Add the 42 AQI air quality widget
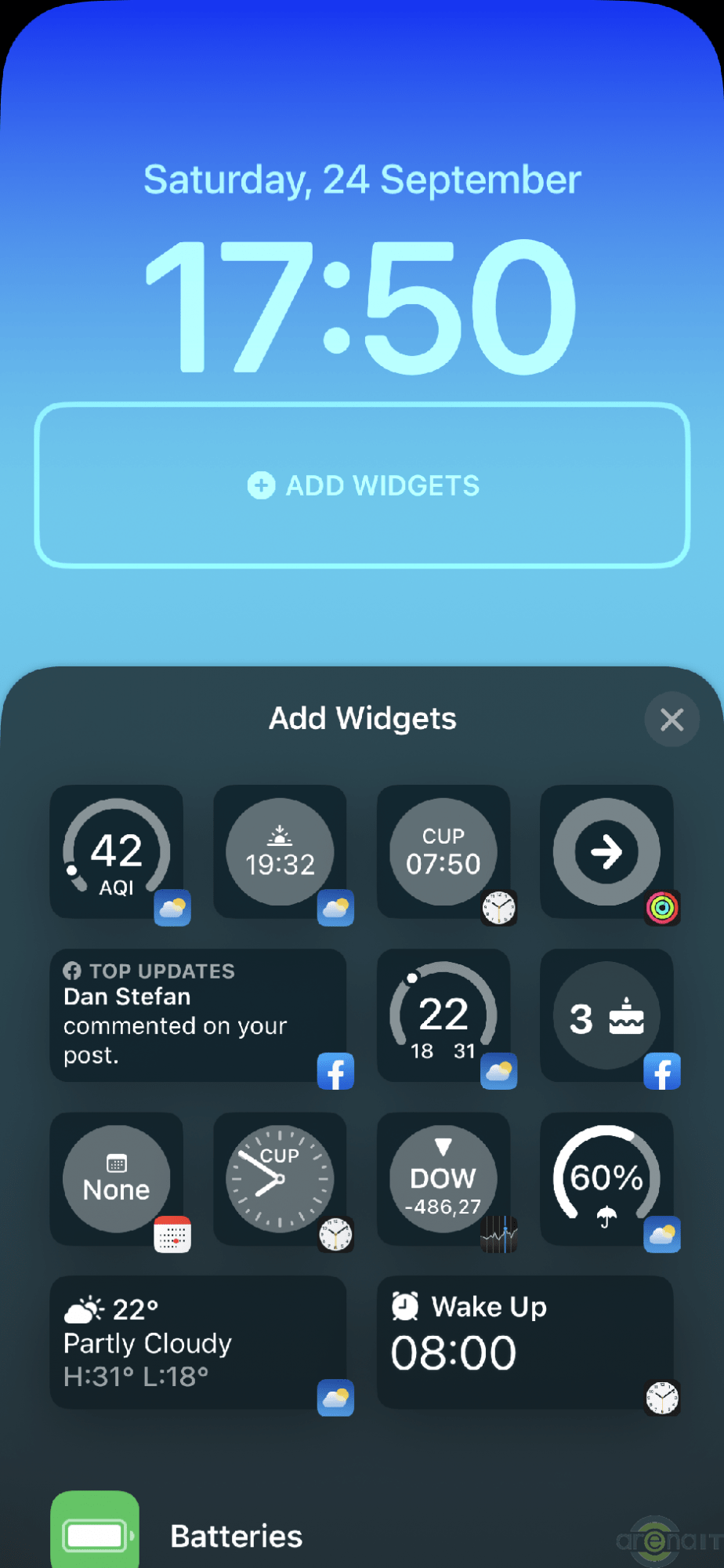Image resolution: width=724 pixels, height=1568 pixels. coord(117,851)
